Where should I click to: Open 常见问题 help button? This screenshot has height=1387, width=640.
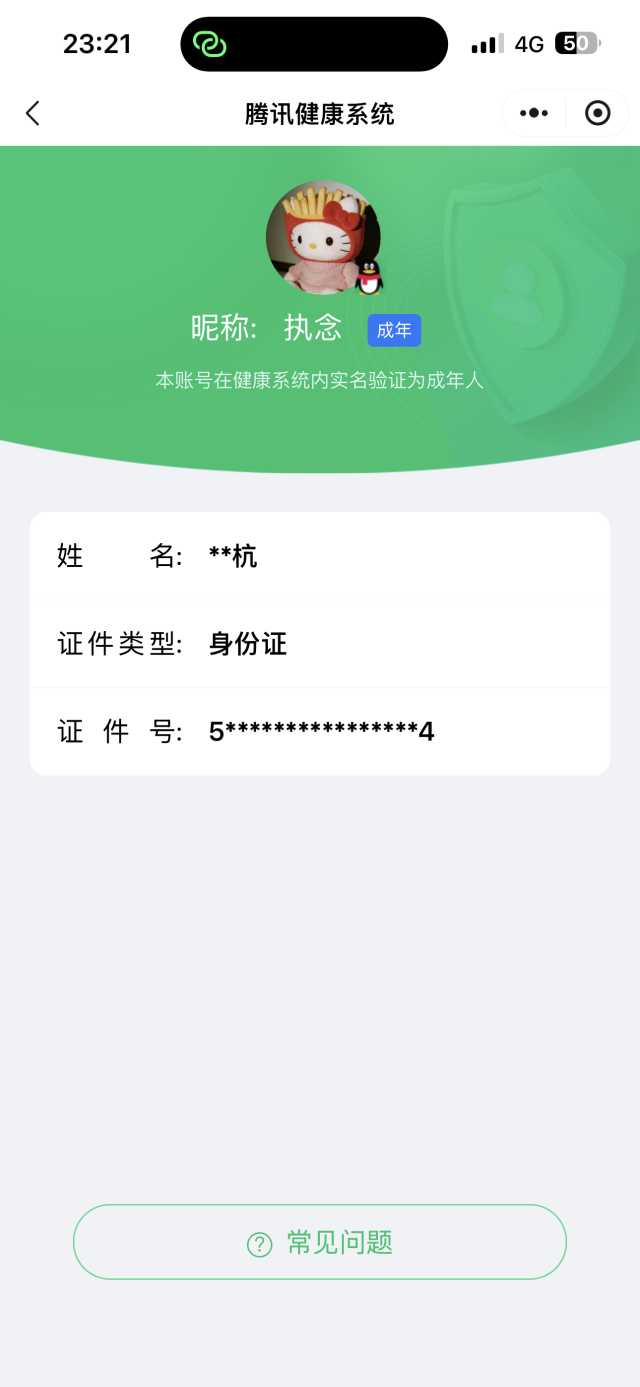320,1242
